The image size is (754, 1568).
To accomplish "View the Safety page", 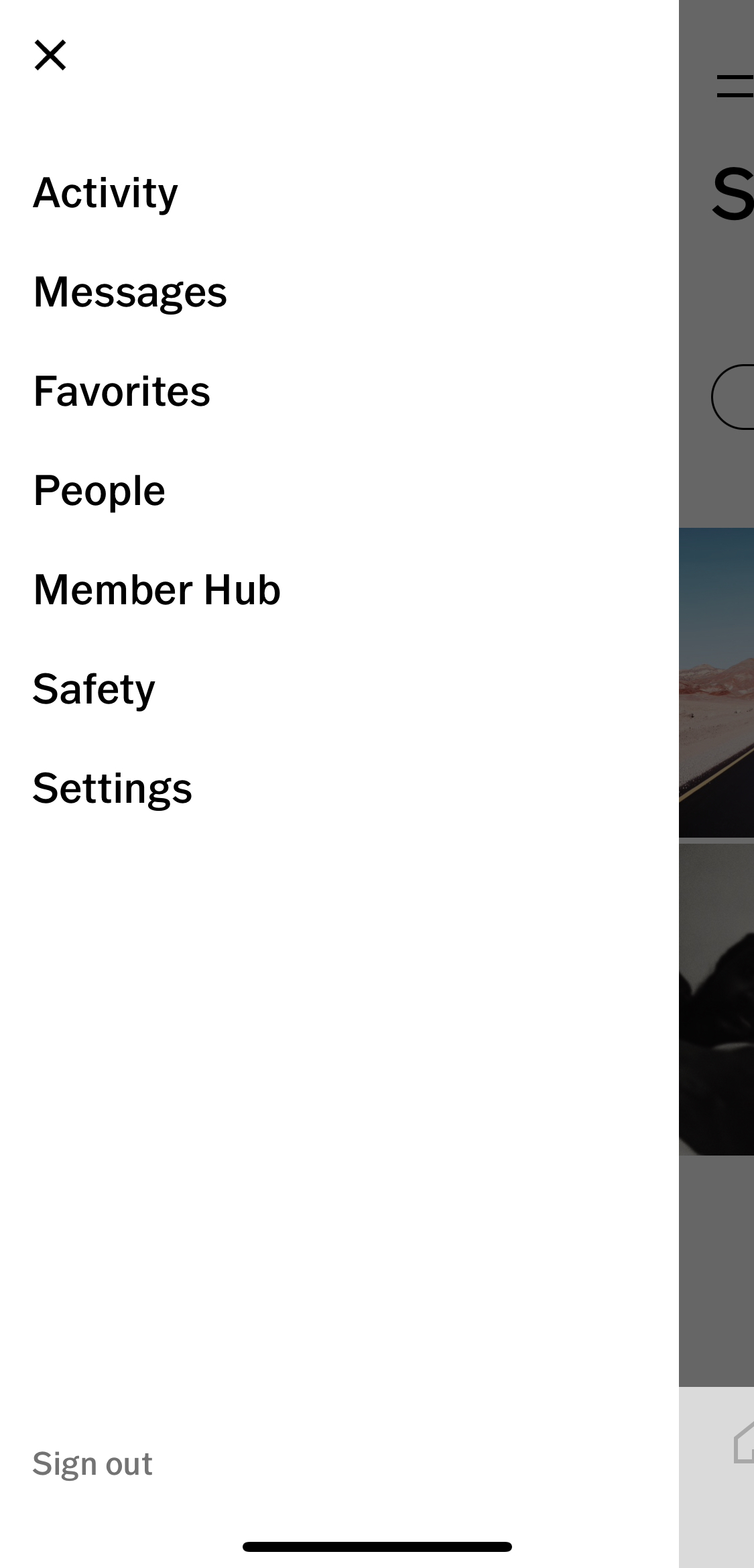I will click(94, 689).
